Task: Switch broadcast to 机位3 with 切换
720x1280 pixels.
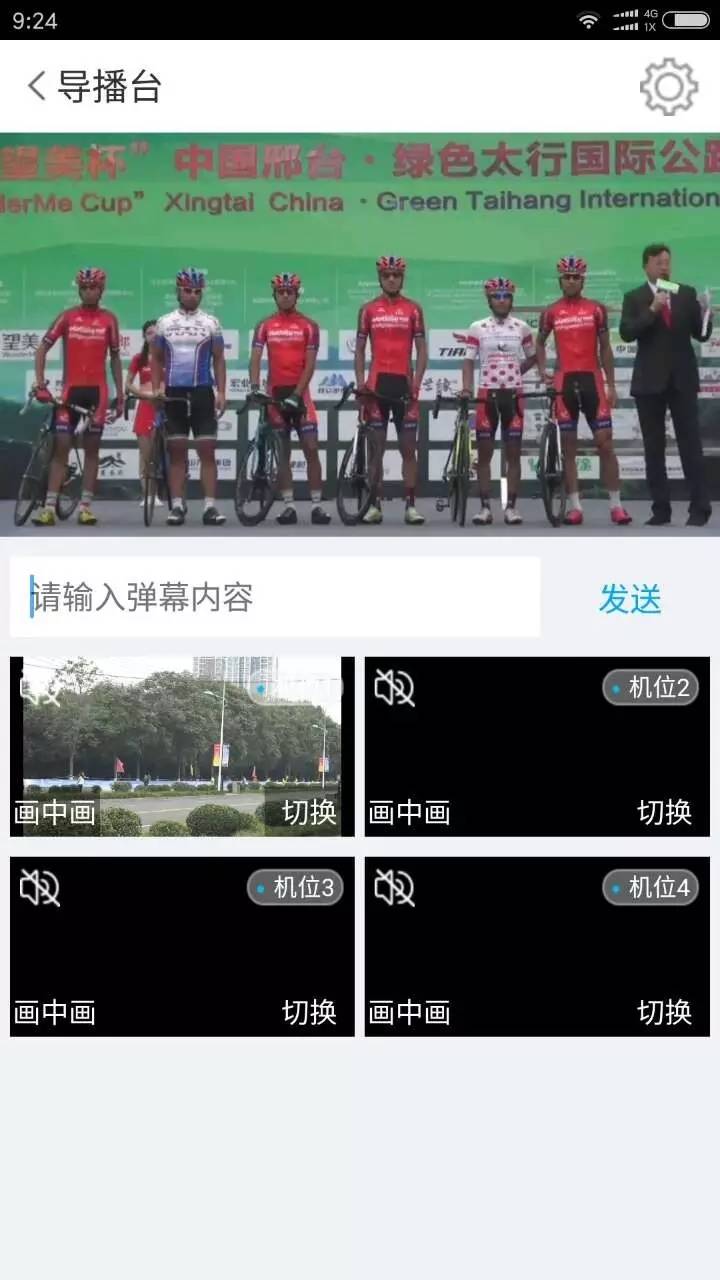Action: pos(309,1012)
